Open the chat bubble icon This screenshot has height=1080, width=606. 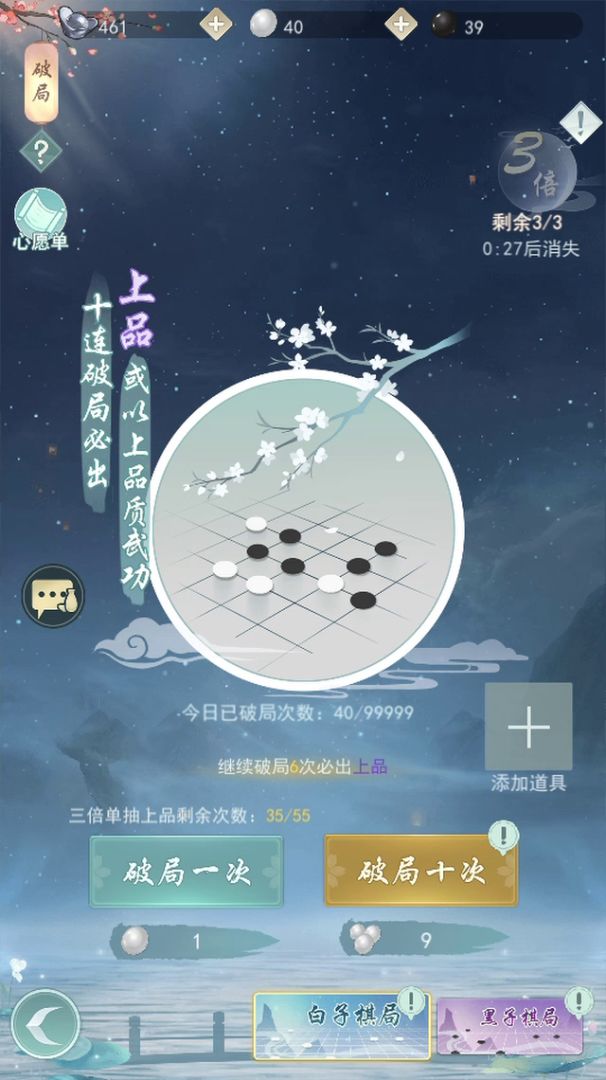[x=53, y=597]
